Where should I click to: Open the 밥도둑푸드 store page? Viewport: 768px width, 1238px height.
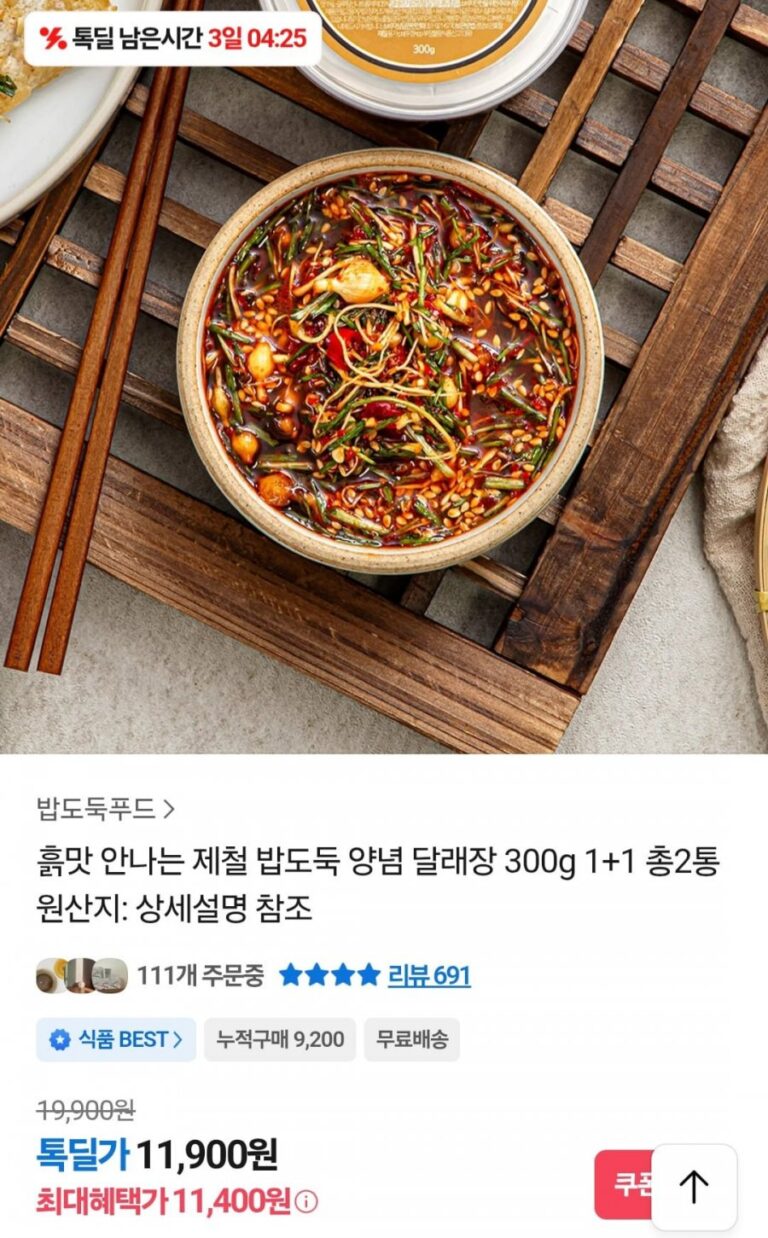tap(105, 808)
